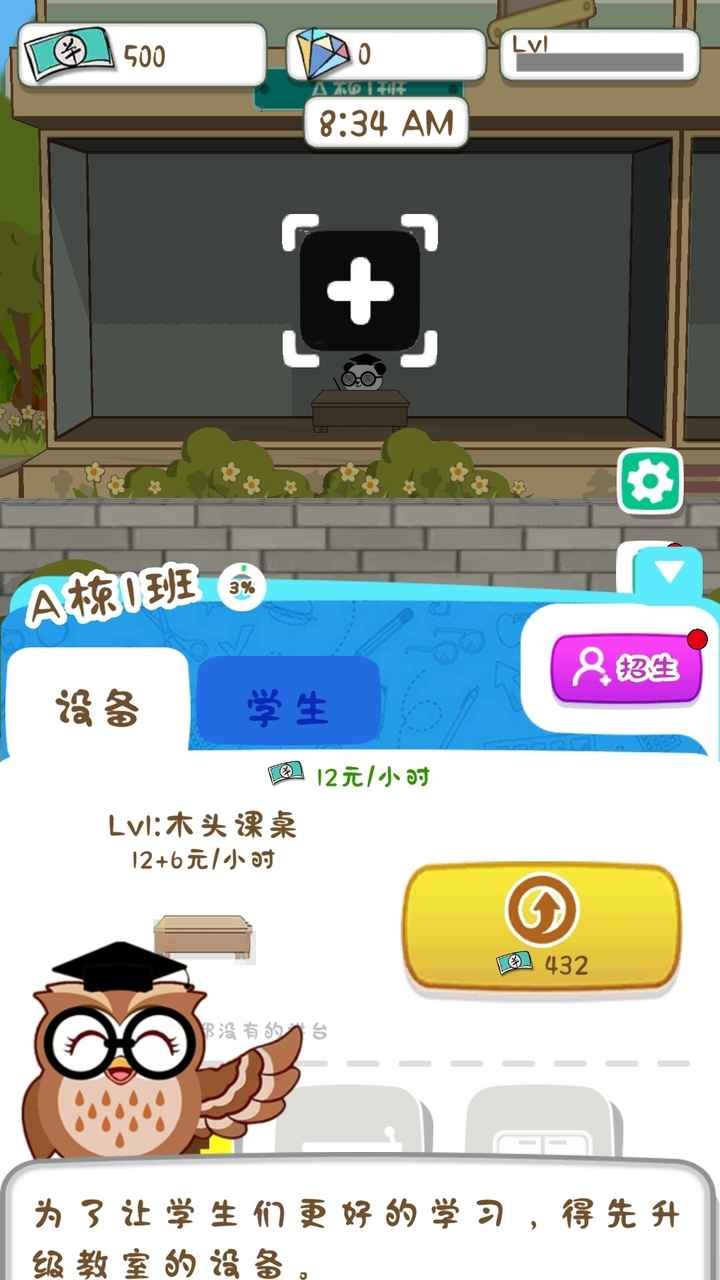
Task: Tap the black plus camera button
Action: (x=362, y=287)
